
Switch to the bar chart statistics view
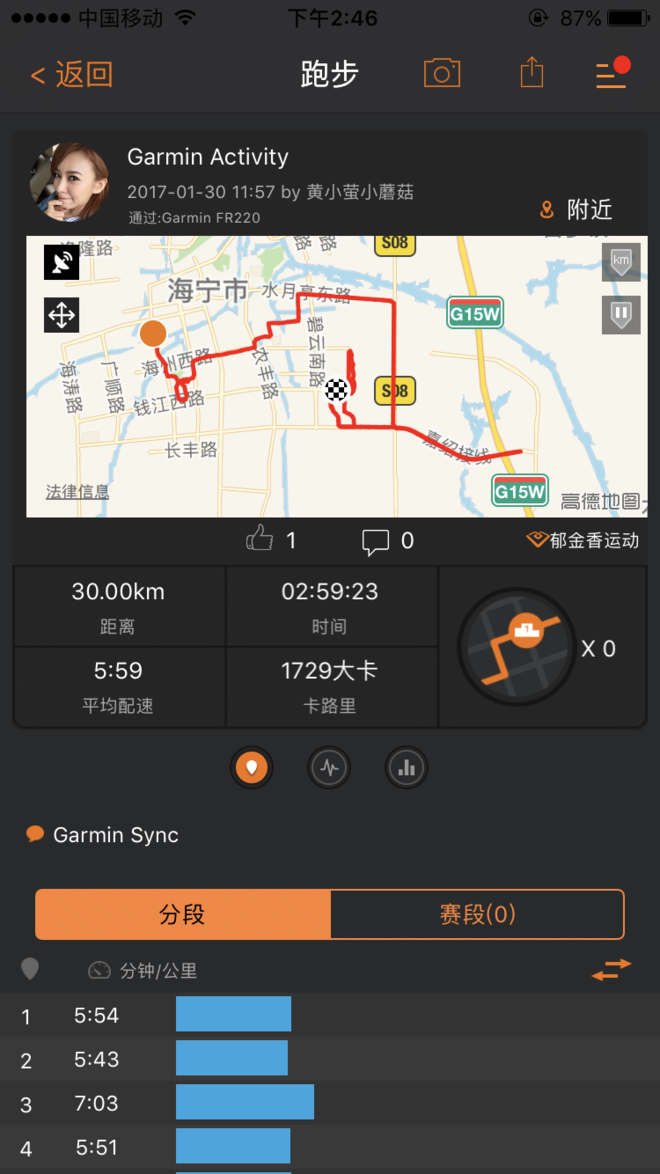[406, 768]
